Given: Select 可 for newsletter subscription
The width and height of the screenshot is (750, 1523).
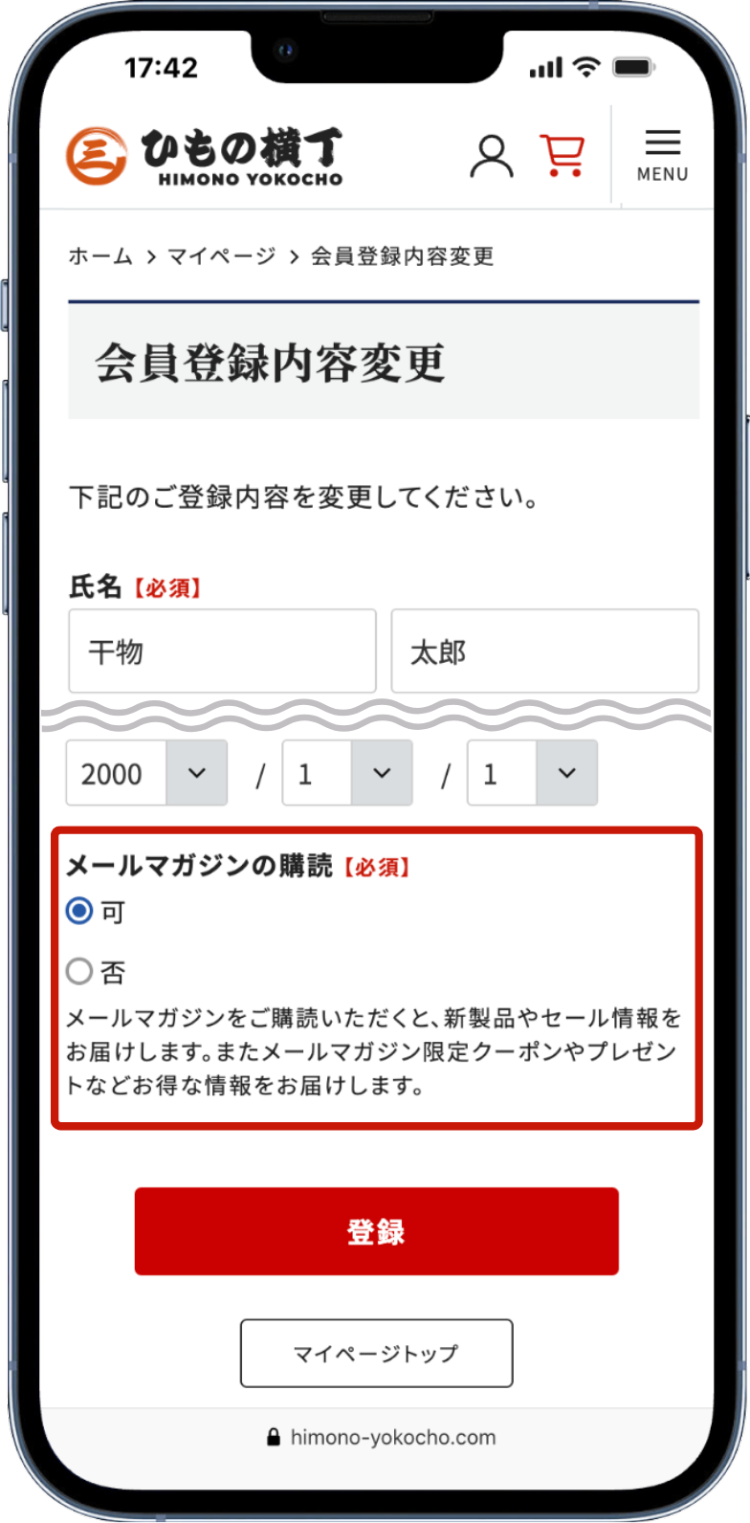Looking at the screenshot, I should (x=79, y=911).
